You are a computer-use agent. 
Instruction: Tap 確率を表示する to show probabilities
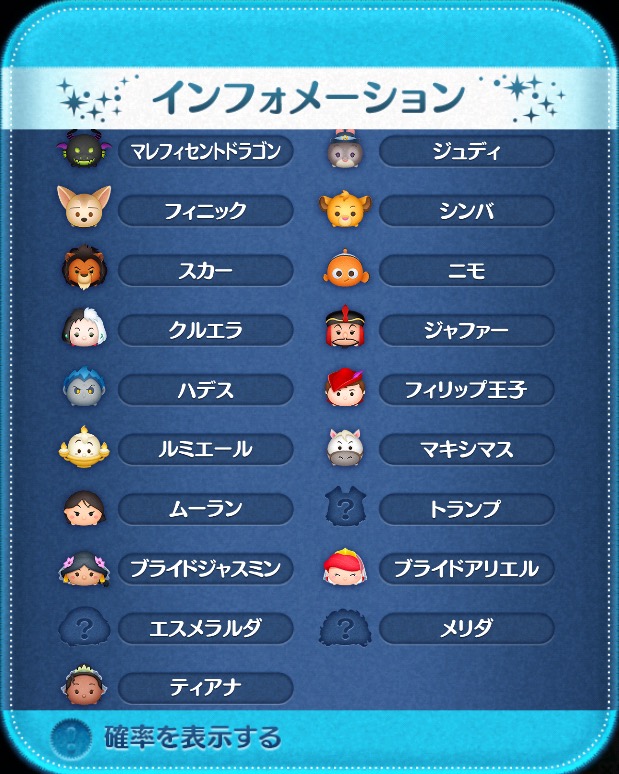point(190,738)
